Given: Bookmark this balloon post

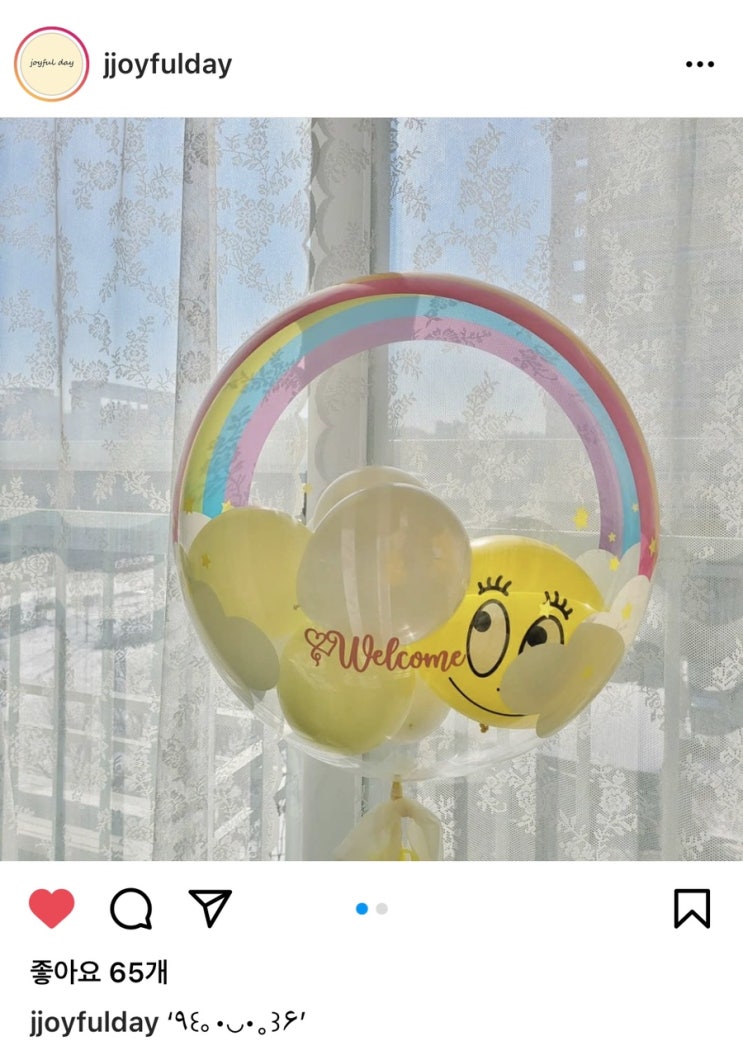Looking at the screenshot, I should tap(692, 908).
